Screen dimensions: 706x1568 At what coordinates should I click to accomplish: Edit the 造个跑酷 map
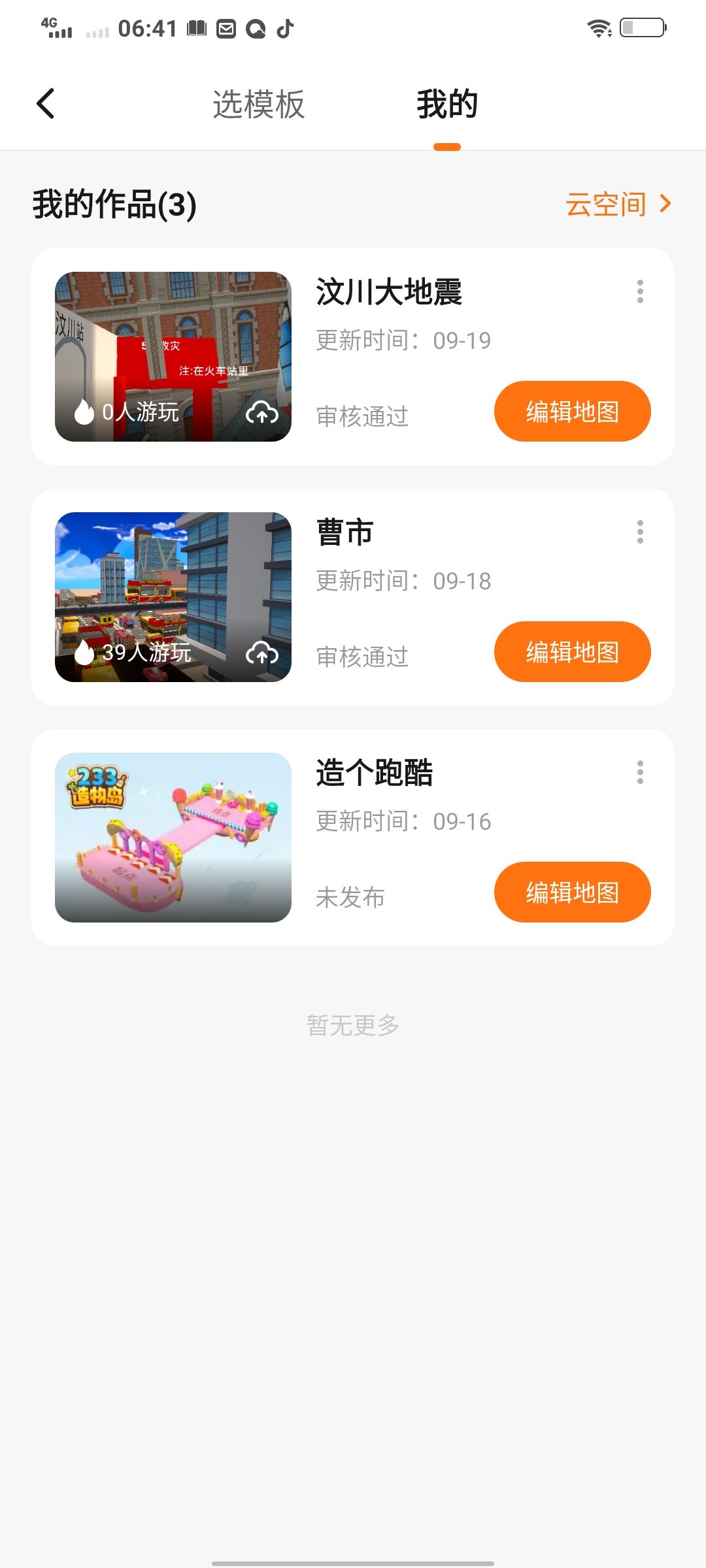point(572,892)
